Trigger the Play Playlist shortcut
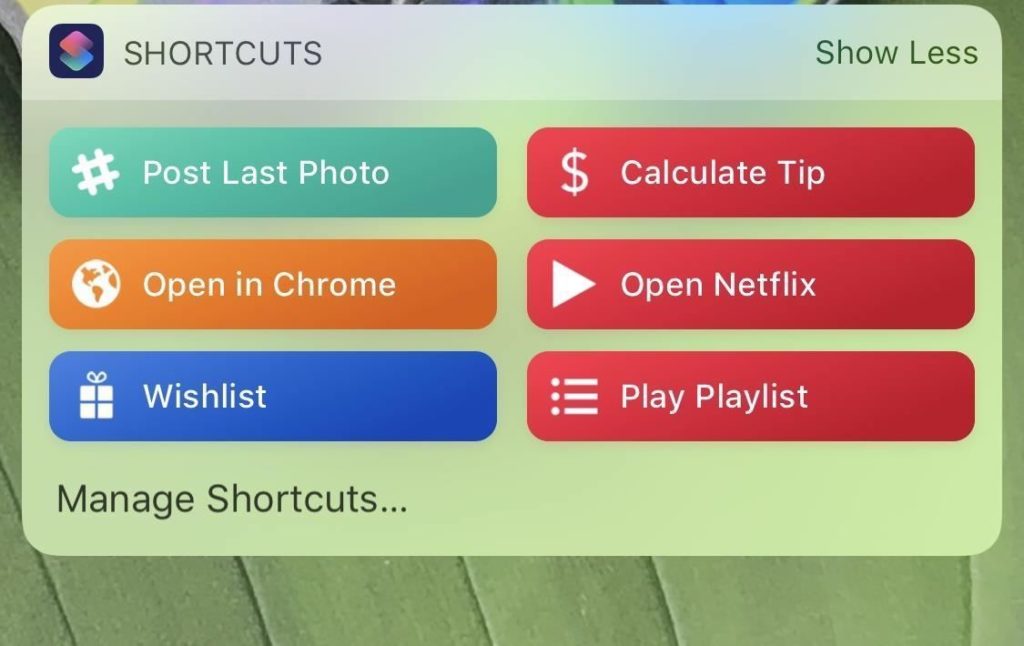 click(x=750, y=396)
